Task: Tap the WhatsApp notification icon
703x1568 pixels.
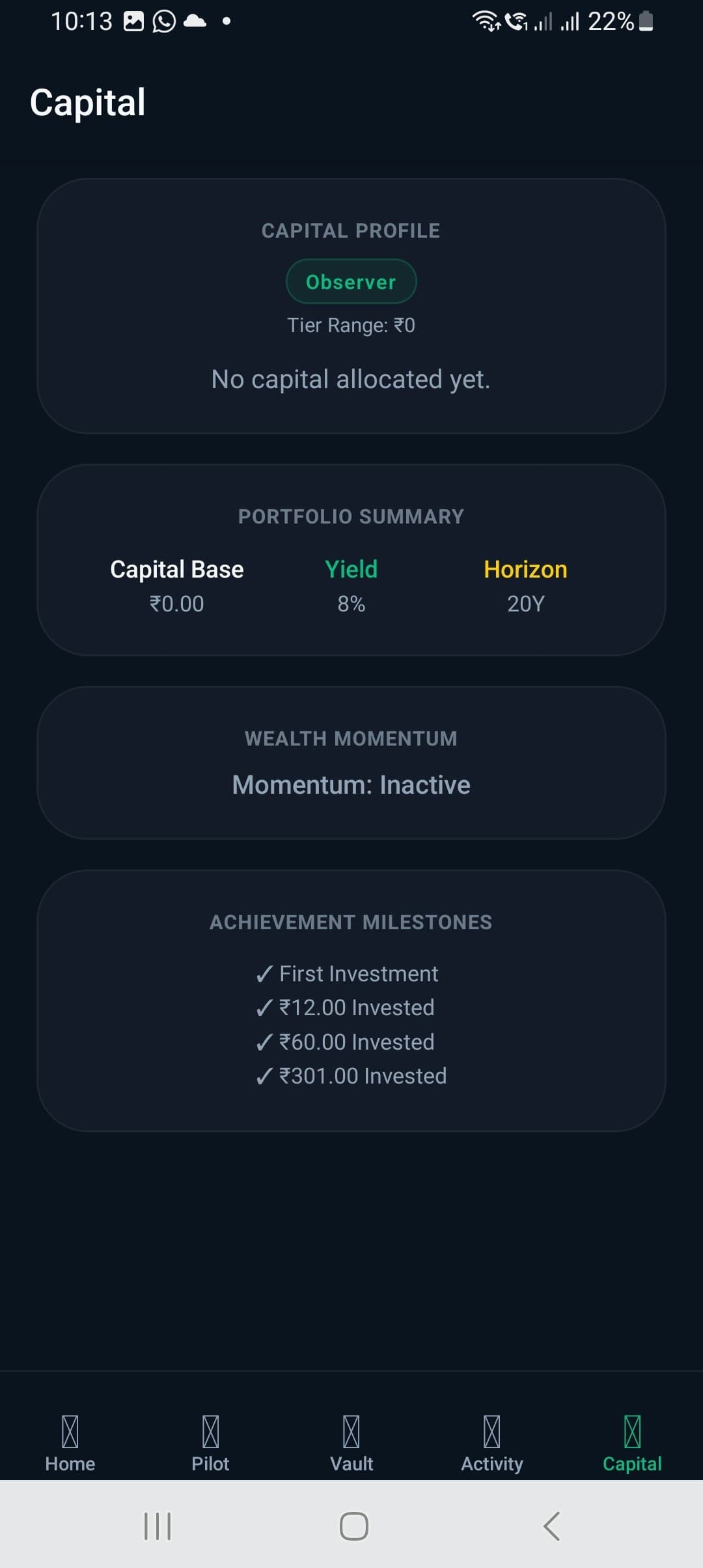Action: [x=162, y=21]
